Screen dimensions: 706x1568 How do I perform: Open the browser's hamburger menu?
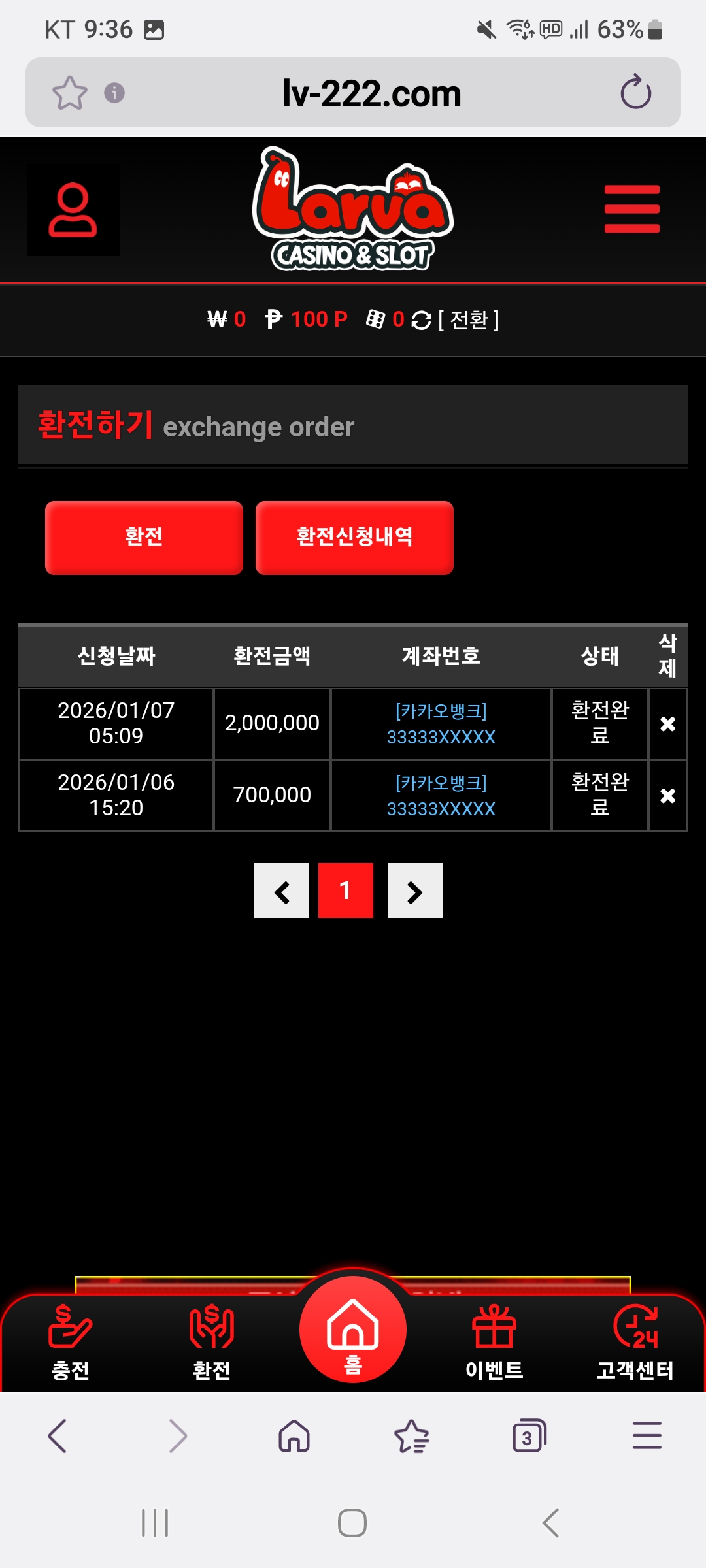click(647, 1436)
